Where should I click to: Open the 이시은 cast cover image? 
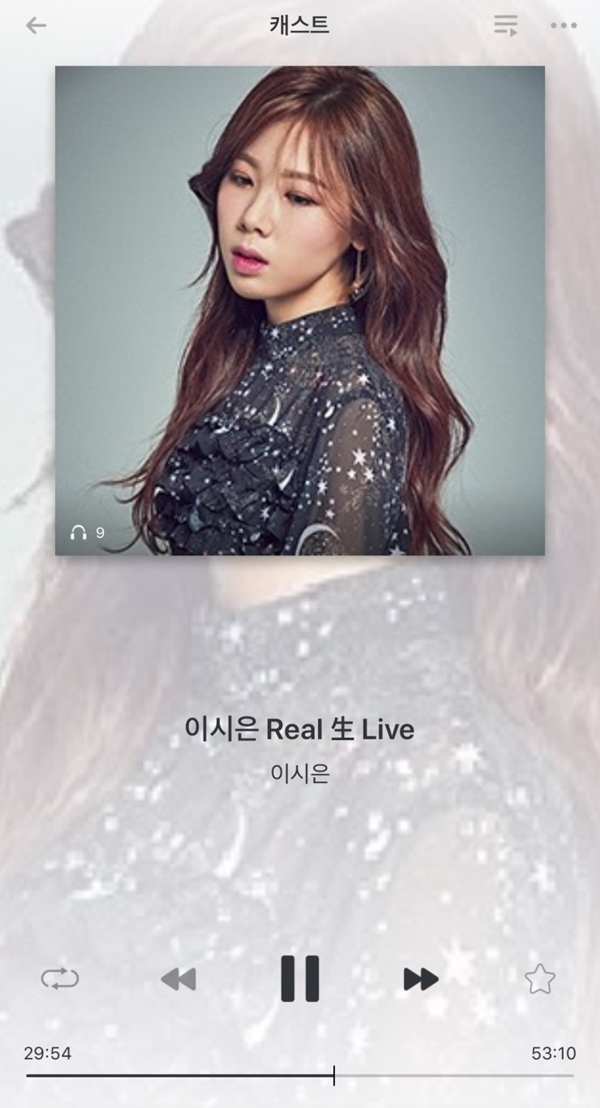tap(300, 311)
